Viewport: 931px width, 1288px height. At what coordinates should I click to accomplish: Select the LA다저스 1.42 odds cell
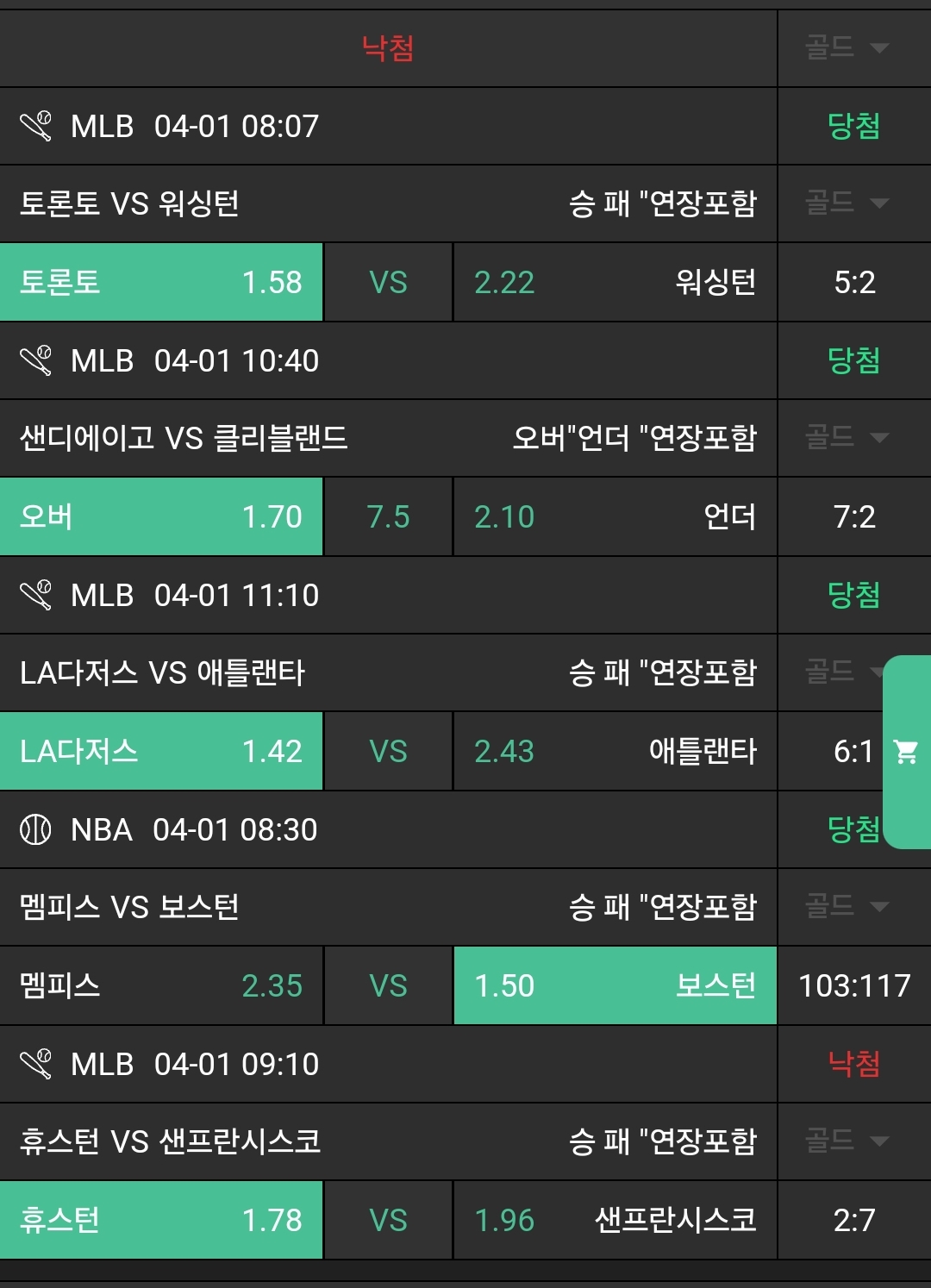pos(161,751)
